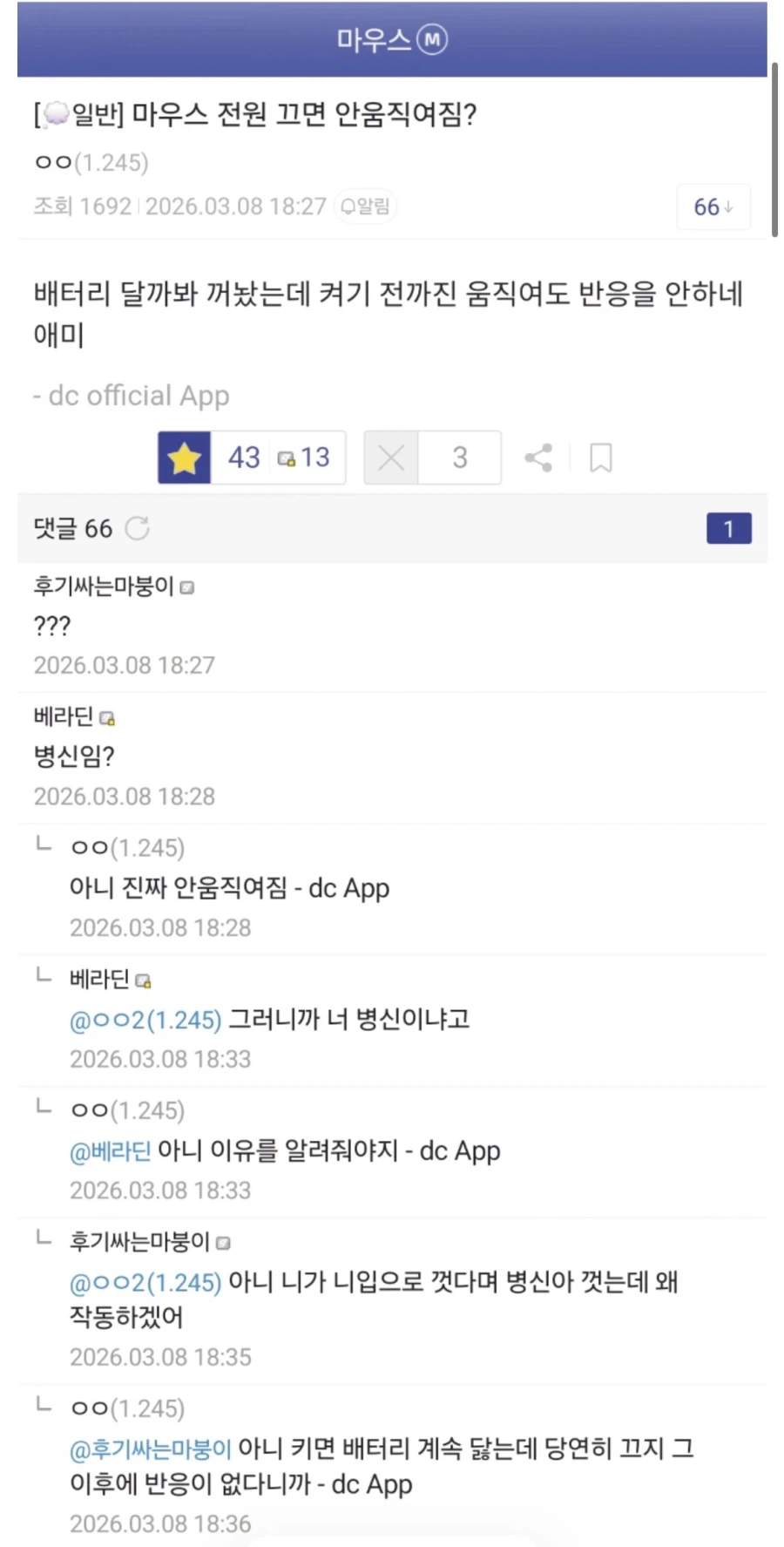Select comment page 1
Viewport: 784px width, 1547px height.
(x=729, y=527)
